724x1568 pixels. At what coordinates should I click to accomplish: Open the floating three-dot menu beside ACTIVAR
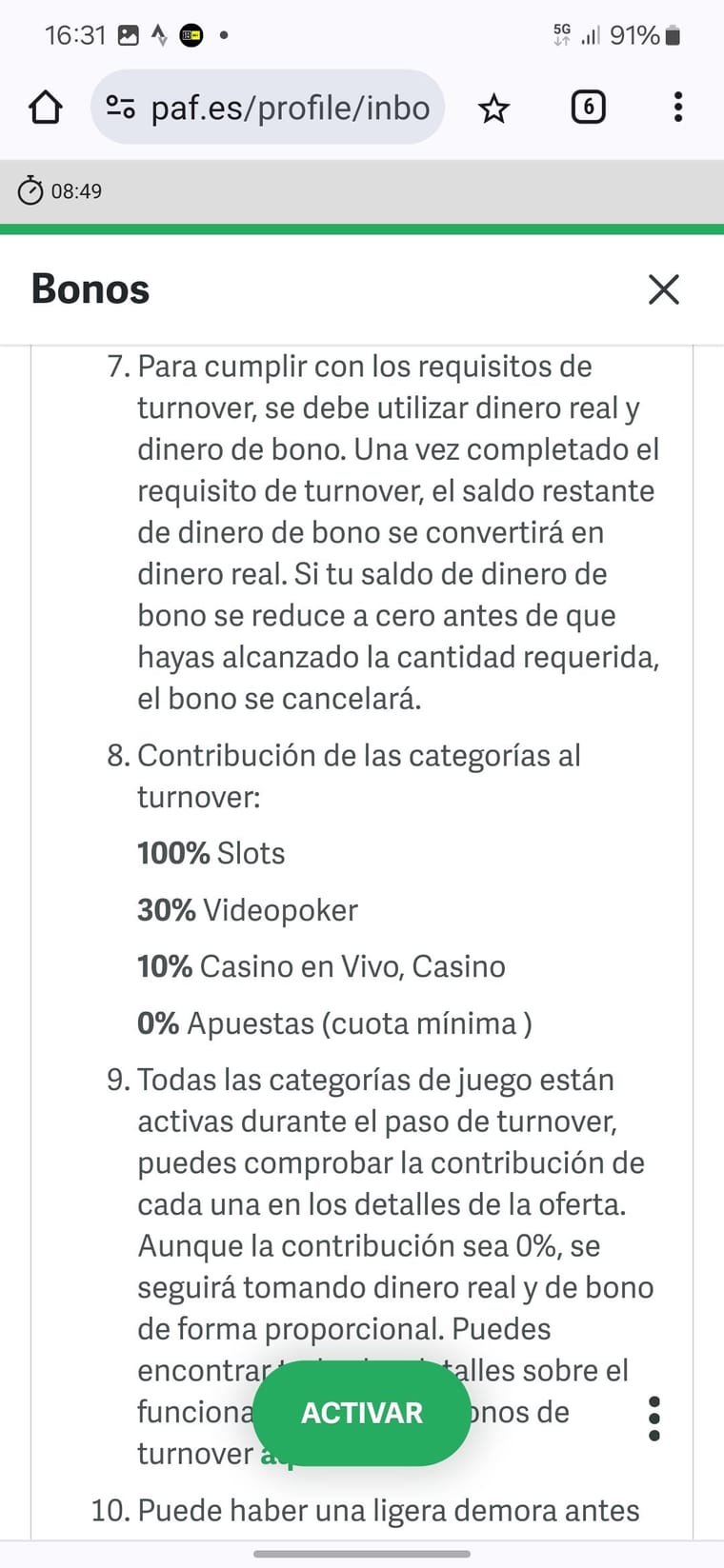[x=654, y=1419]
